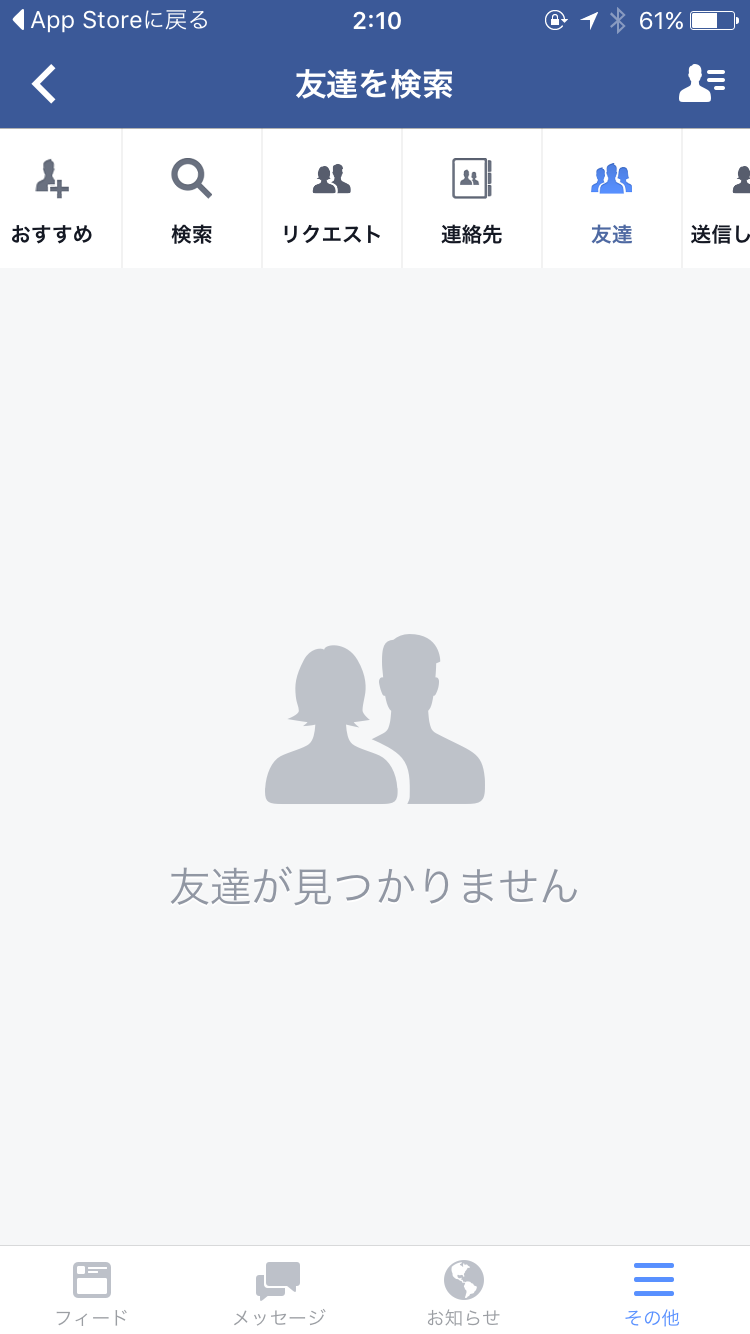
Task: View お知らせ notifications
Action: [463, 1292]
